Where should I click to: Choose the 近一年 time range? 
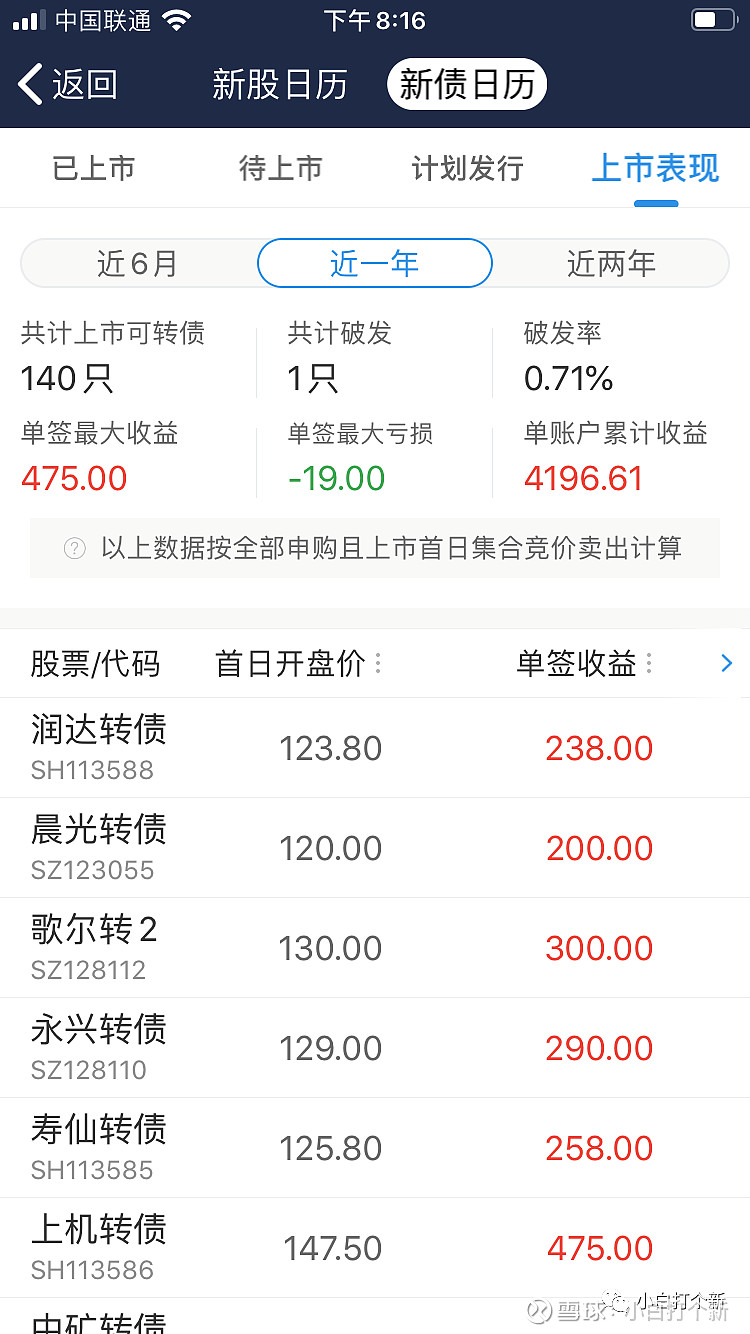[x=375, y=263]
